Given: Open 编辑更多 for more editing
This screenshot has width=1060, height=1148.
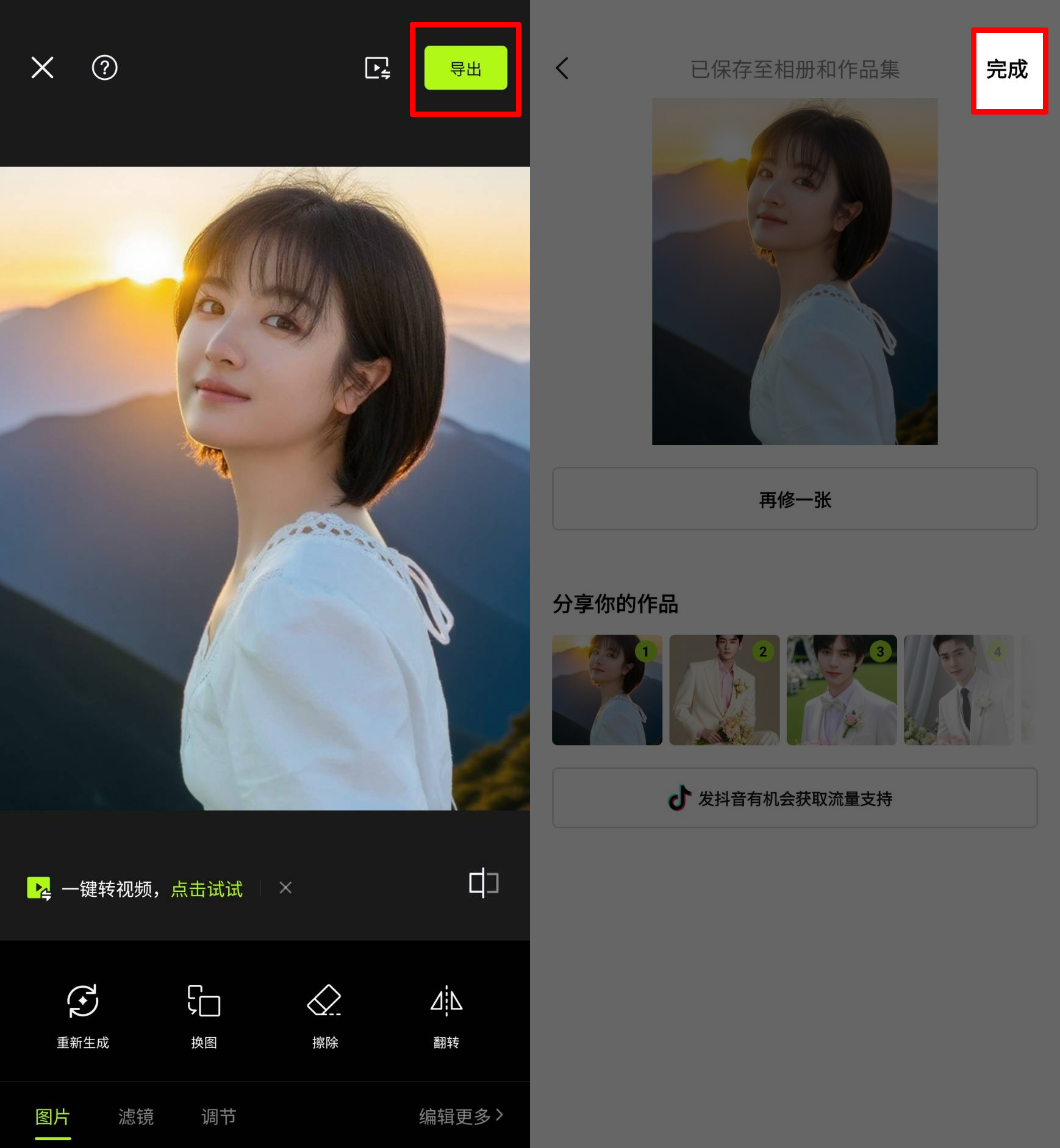Looking at the screenshot, I should [x=460, y=1116].
